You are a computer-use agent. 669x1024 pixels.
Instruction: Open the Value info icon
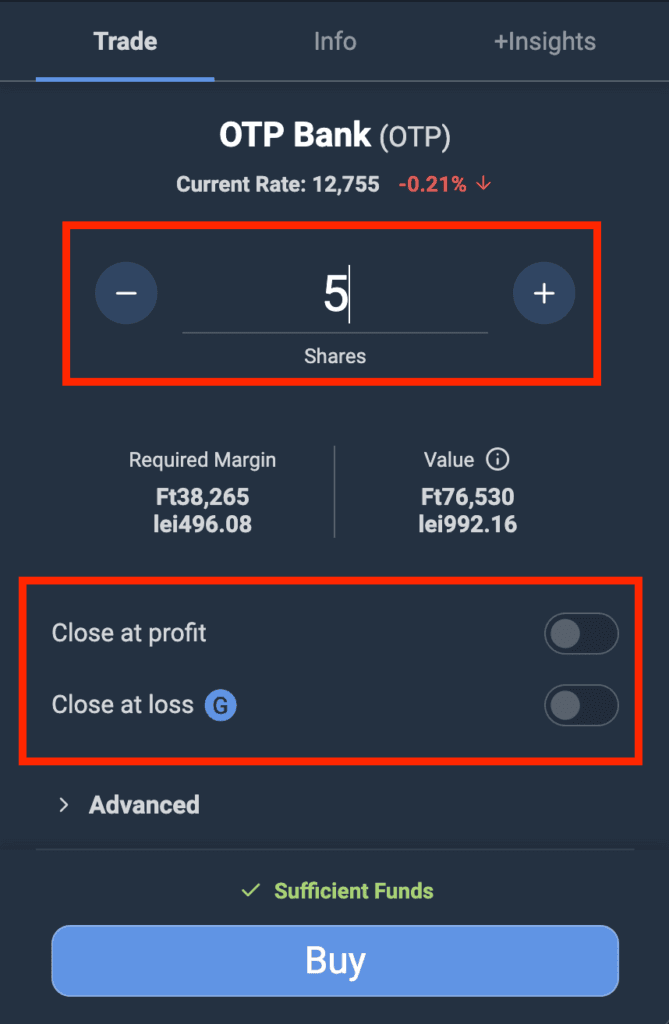[x=497, y=460]
